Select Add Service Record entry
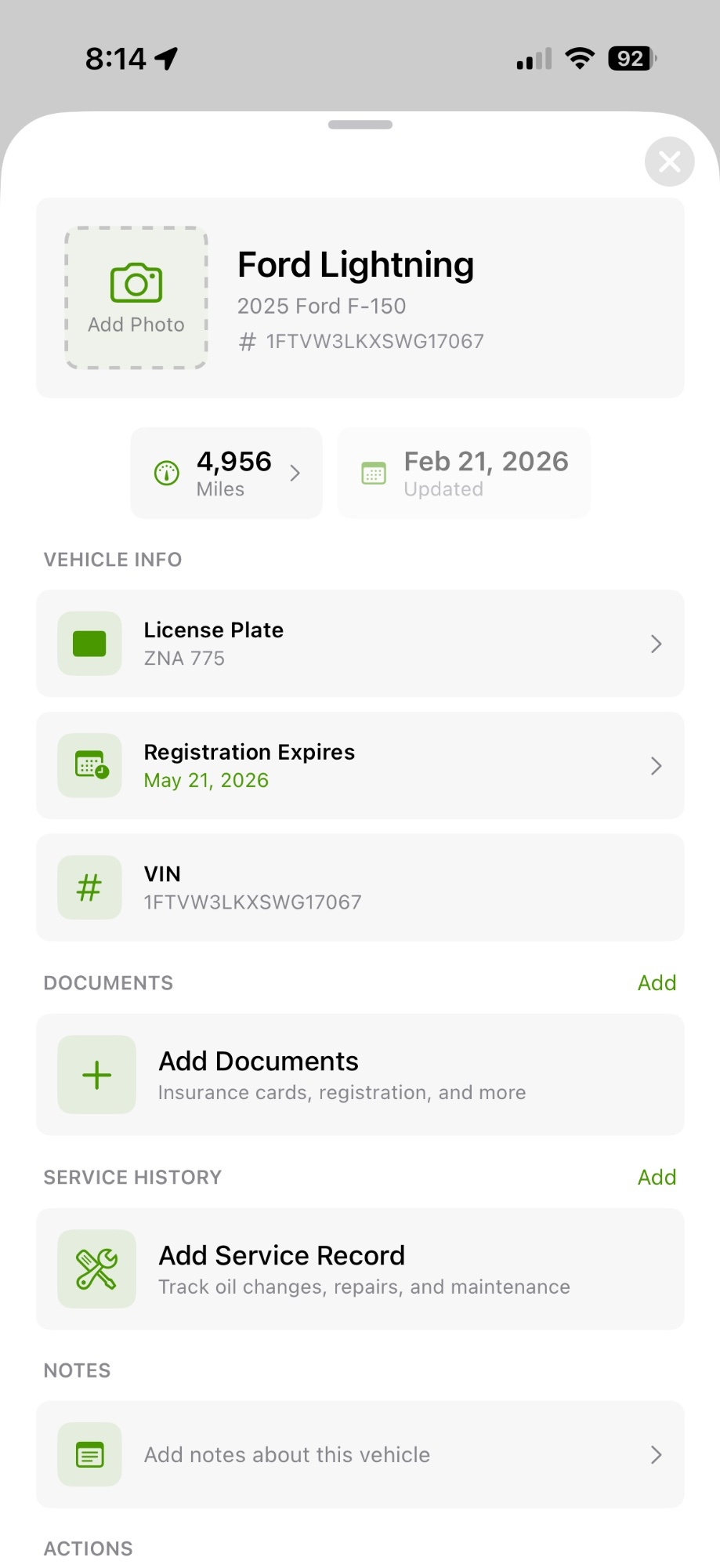The image size is (720, 1568). pos(360,1269)
